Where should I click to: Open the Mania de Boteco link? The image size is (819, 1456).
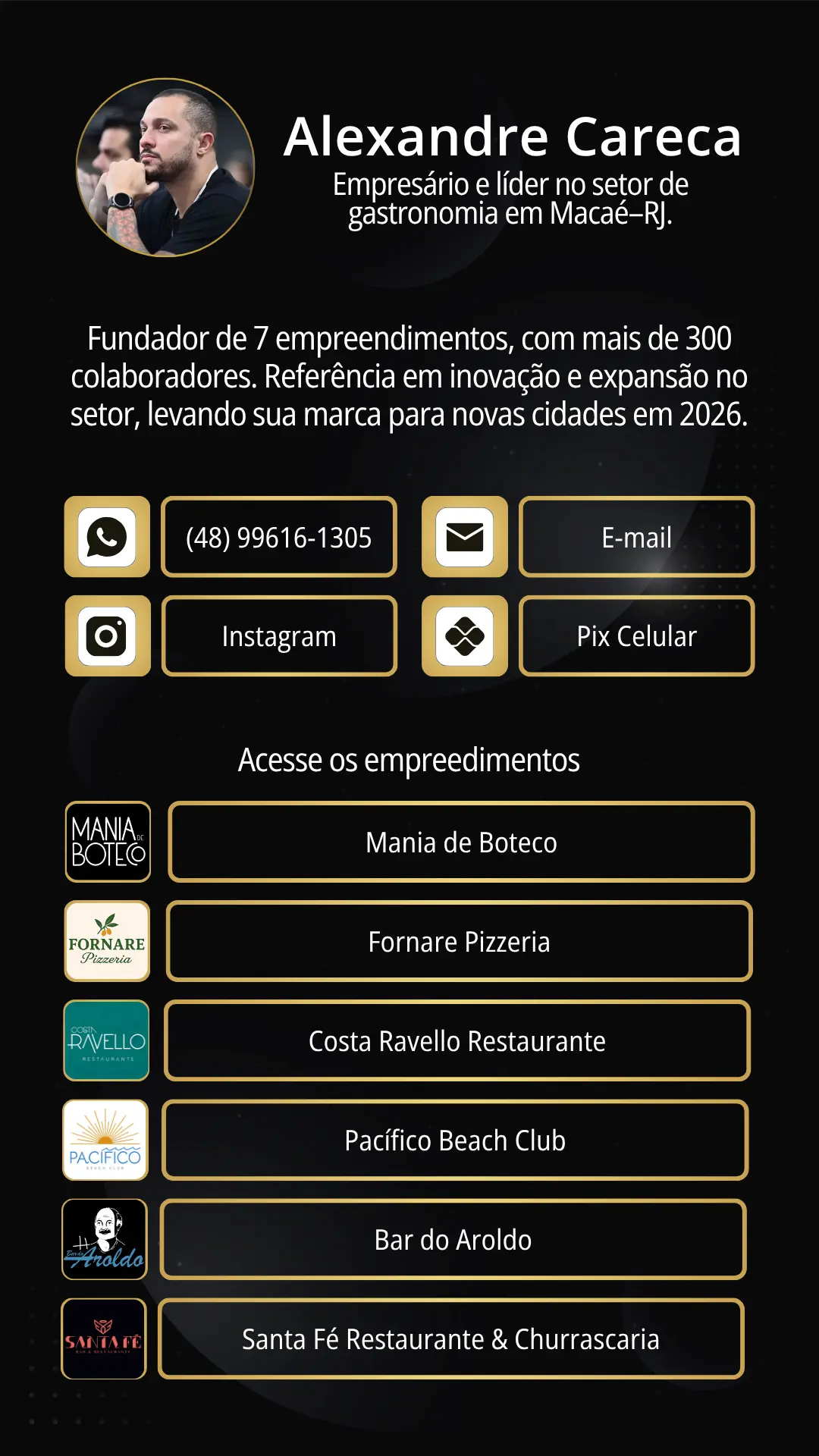tap(460, 842)
